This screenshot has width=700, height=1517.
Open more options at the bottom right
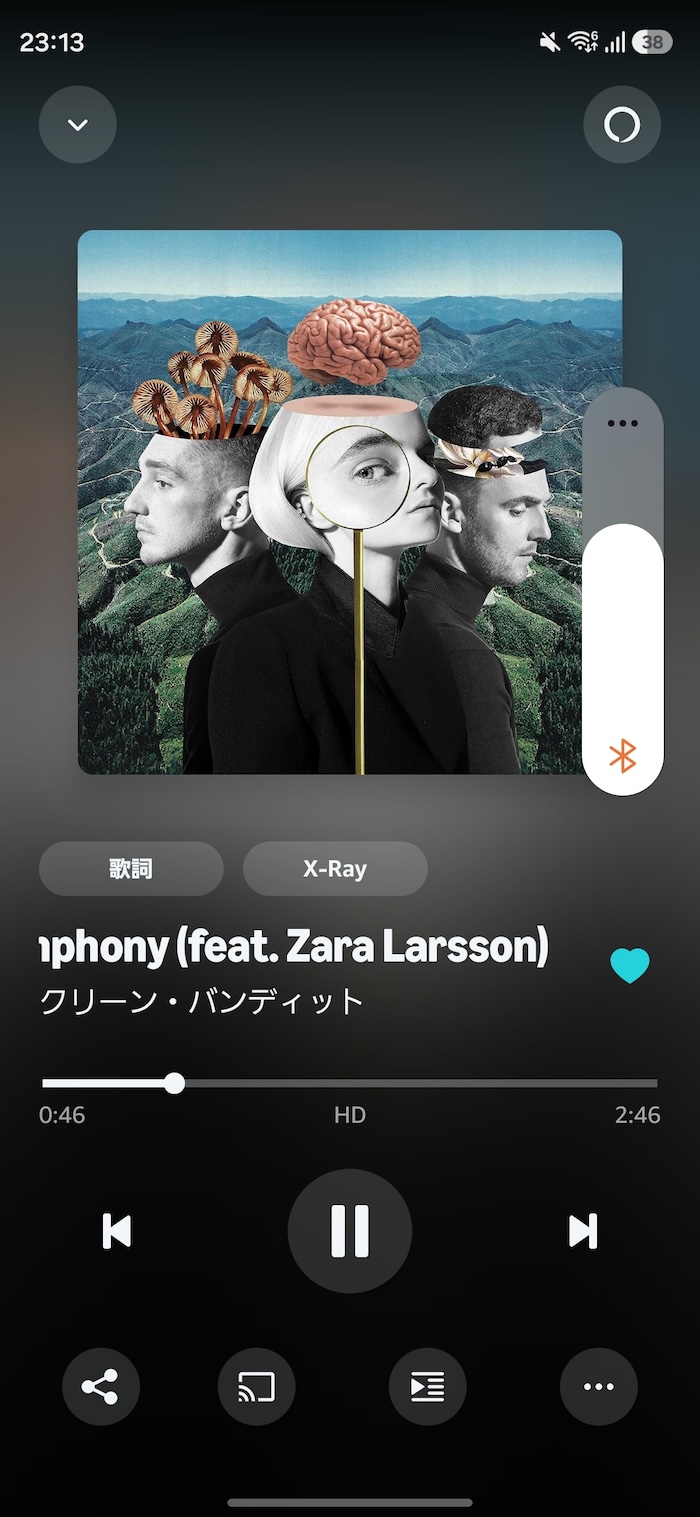coord(598,1387)
